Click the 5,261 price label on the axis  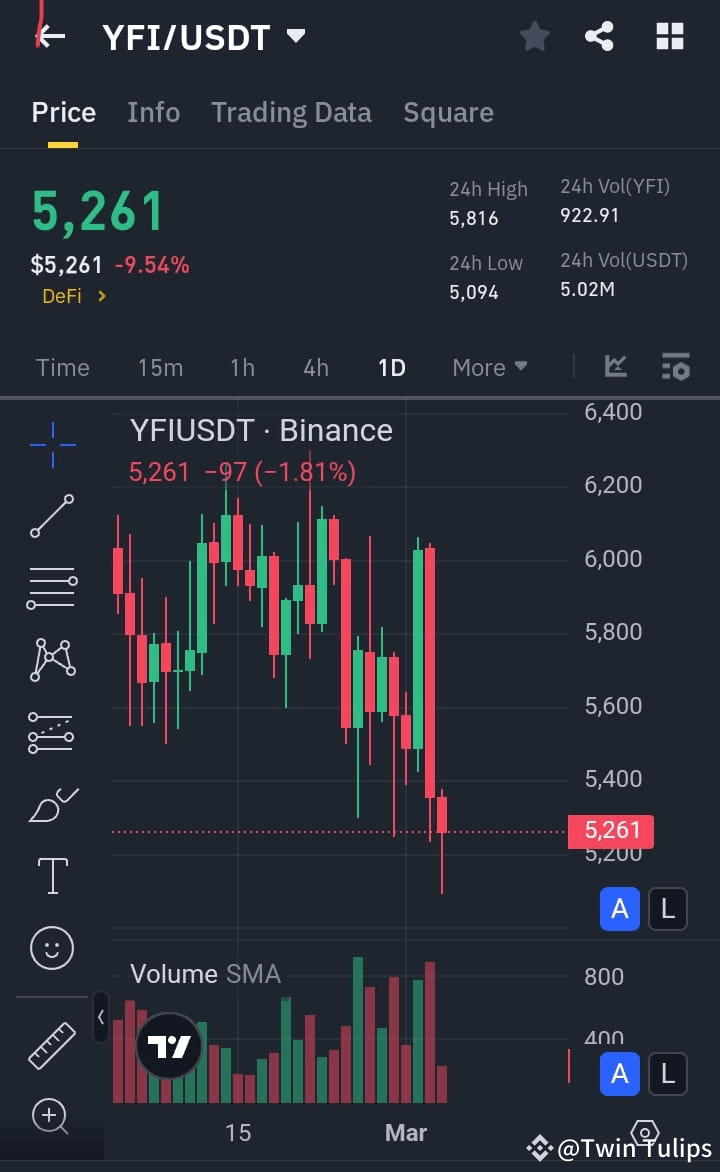[610, 830]
